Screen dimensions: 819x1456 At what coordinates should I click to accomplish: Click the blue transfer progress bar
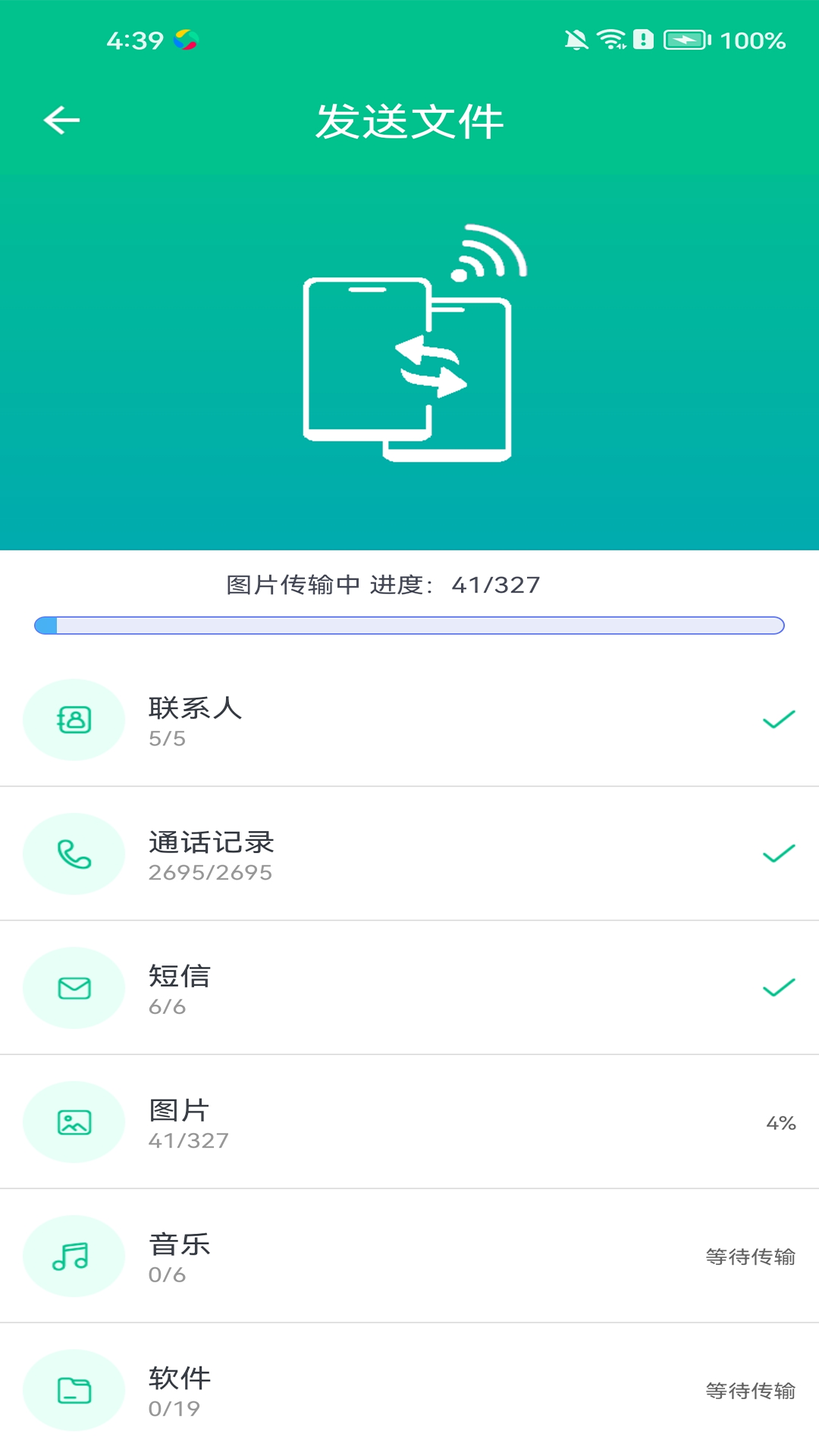pos(409,624)
